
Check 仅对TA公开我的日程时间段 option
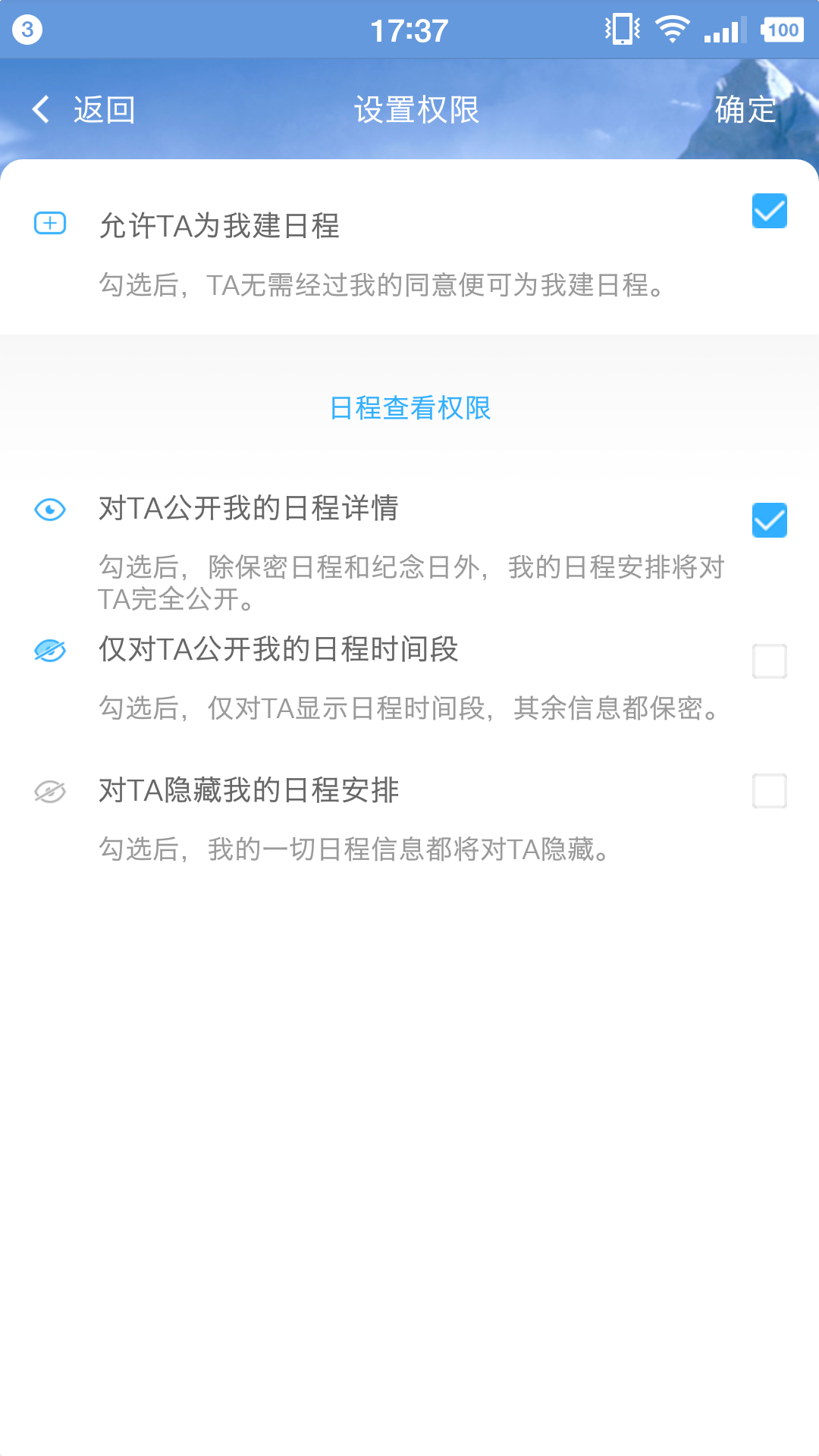point(769,661)
